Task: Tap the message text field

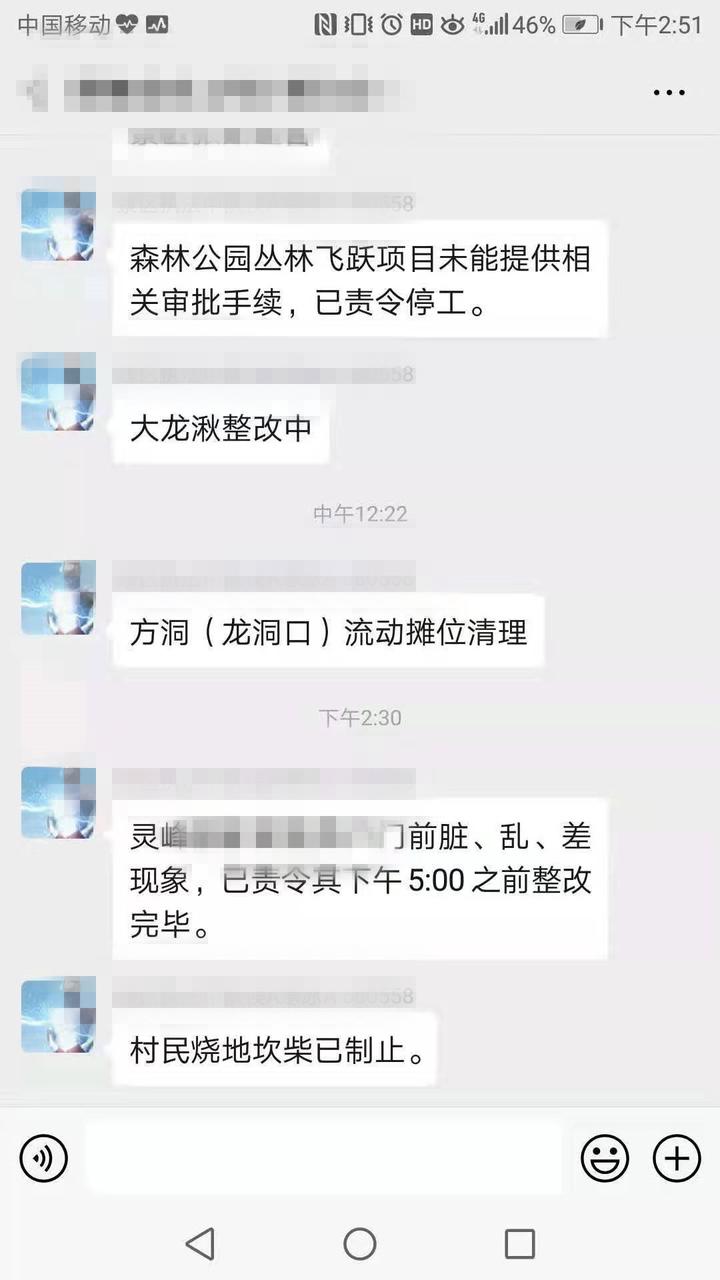Action: point(323,1159)
